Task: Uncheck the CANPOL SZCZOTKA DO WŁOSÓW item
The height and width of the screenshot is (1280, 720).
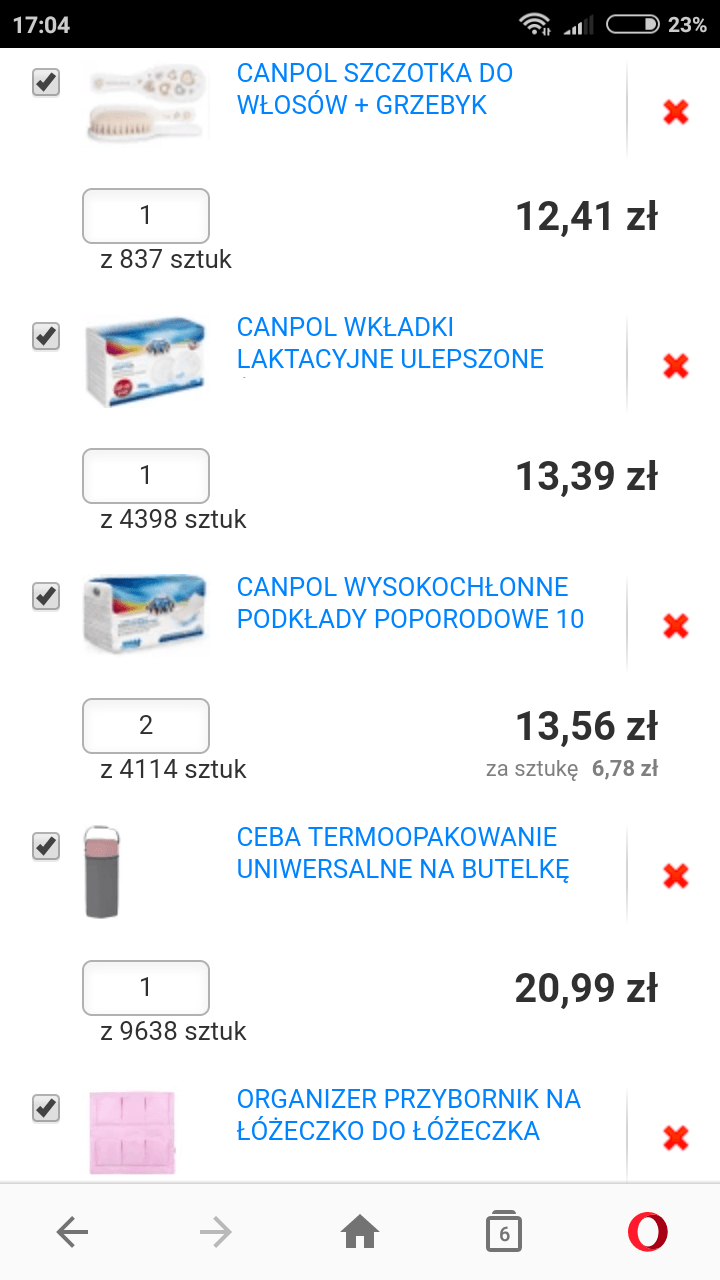Action: click(x=46, y=82)
